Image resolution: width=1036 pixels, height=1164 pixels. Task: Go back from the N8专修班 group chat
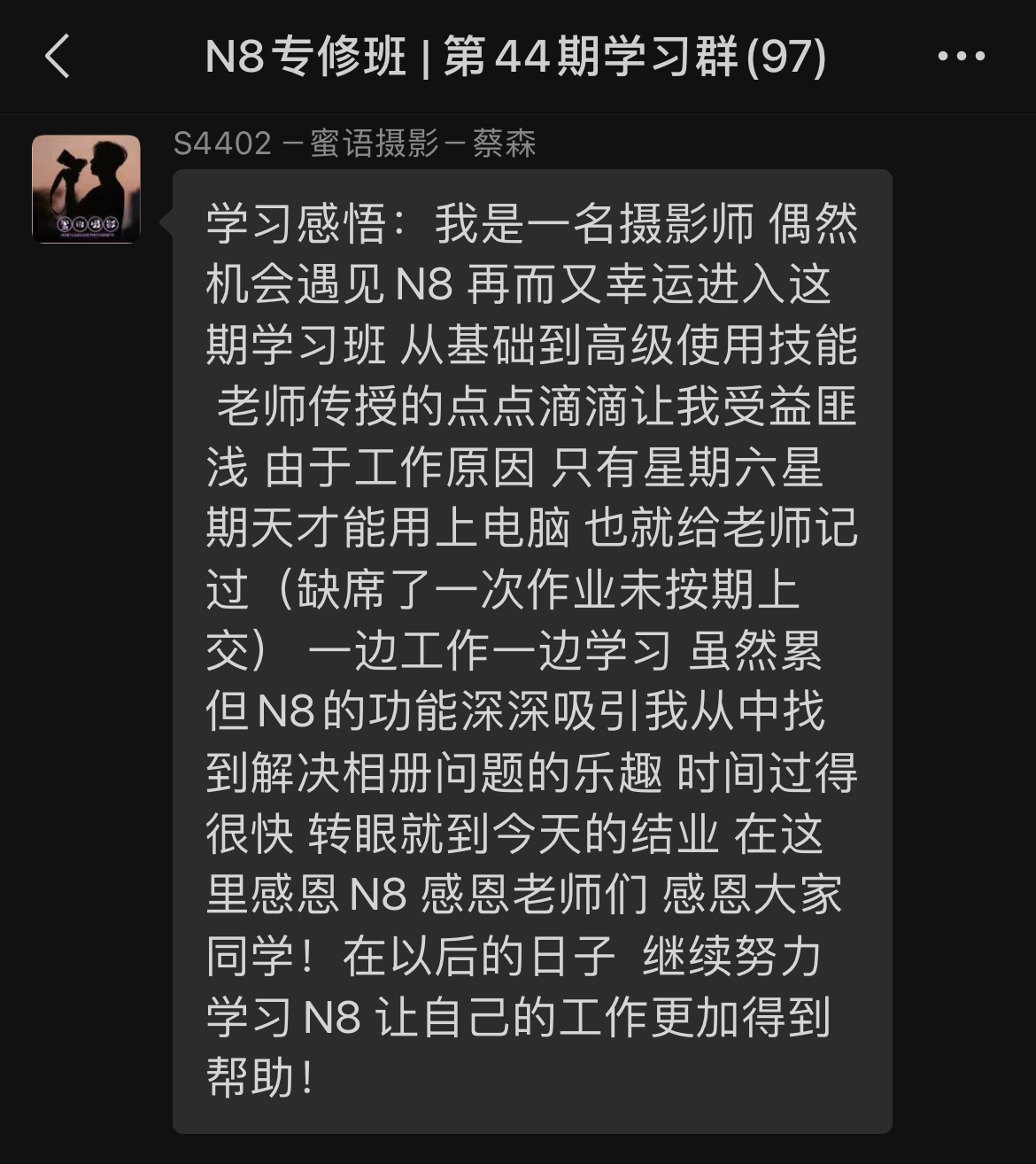click(x=58, y=57)
